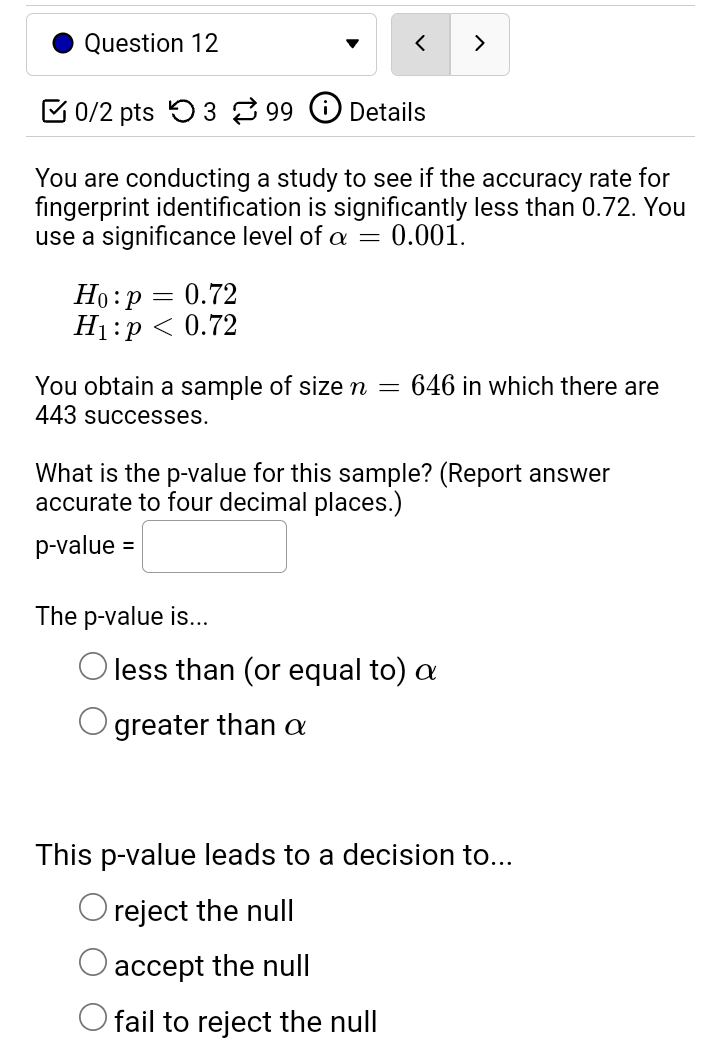Go to previous question with left chevron

pos(421,44)
